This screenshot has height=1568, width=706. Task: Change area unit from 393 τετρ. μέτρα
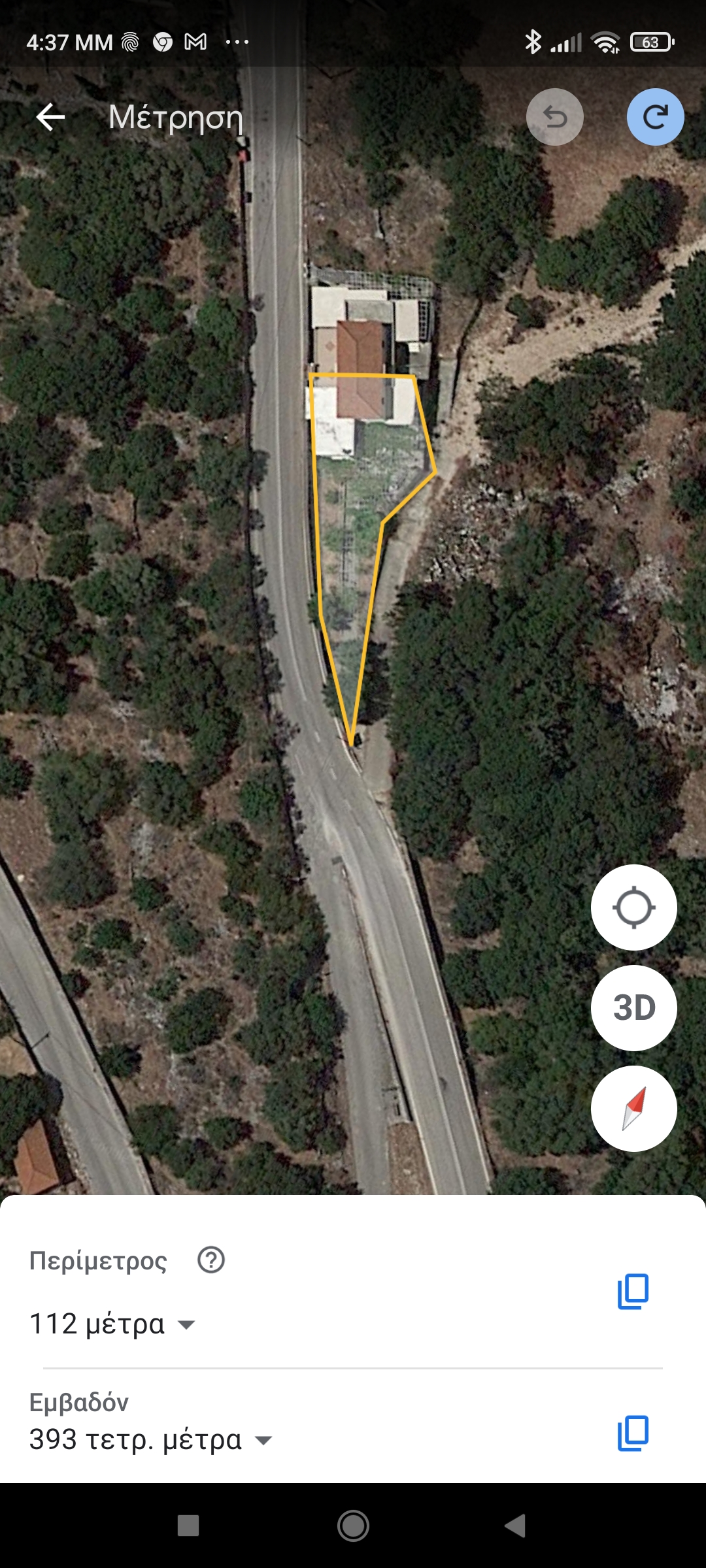pos(263,1440)
